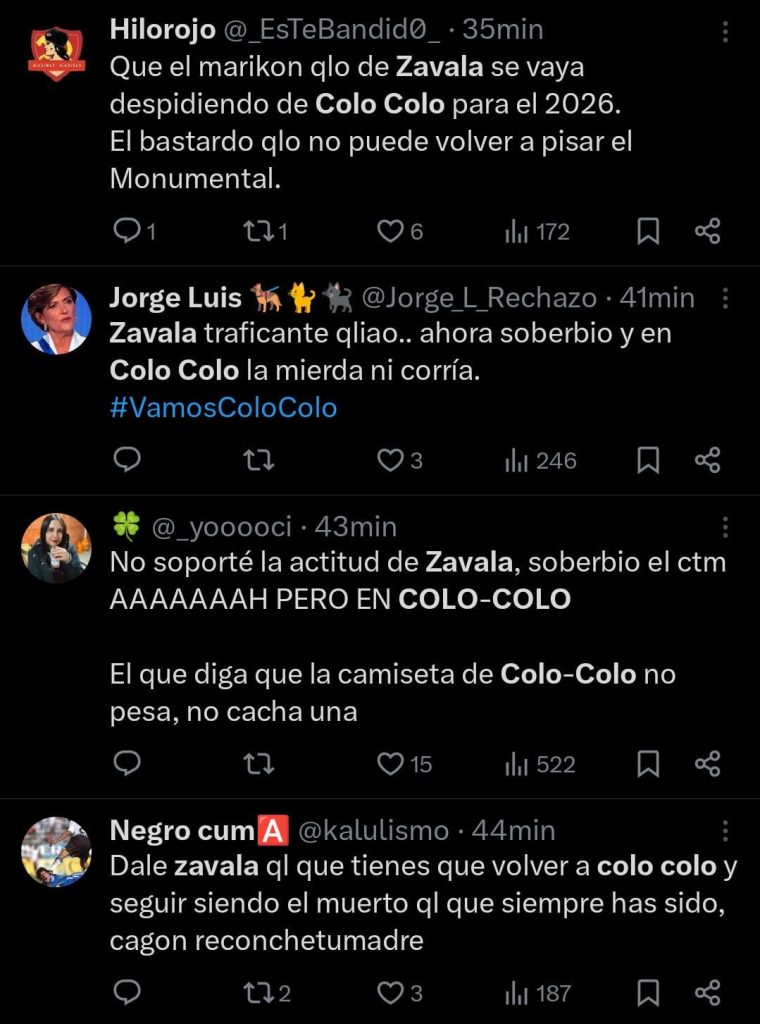The image size is (760, 1024).
Task: Share the tweet by @kalulismo
Action: 707,993
